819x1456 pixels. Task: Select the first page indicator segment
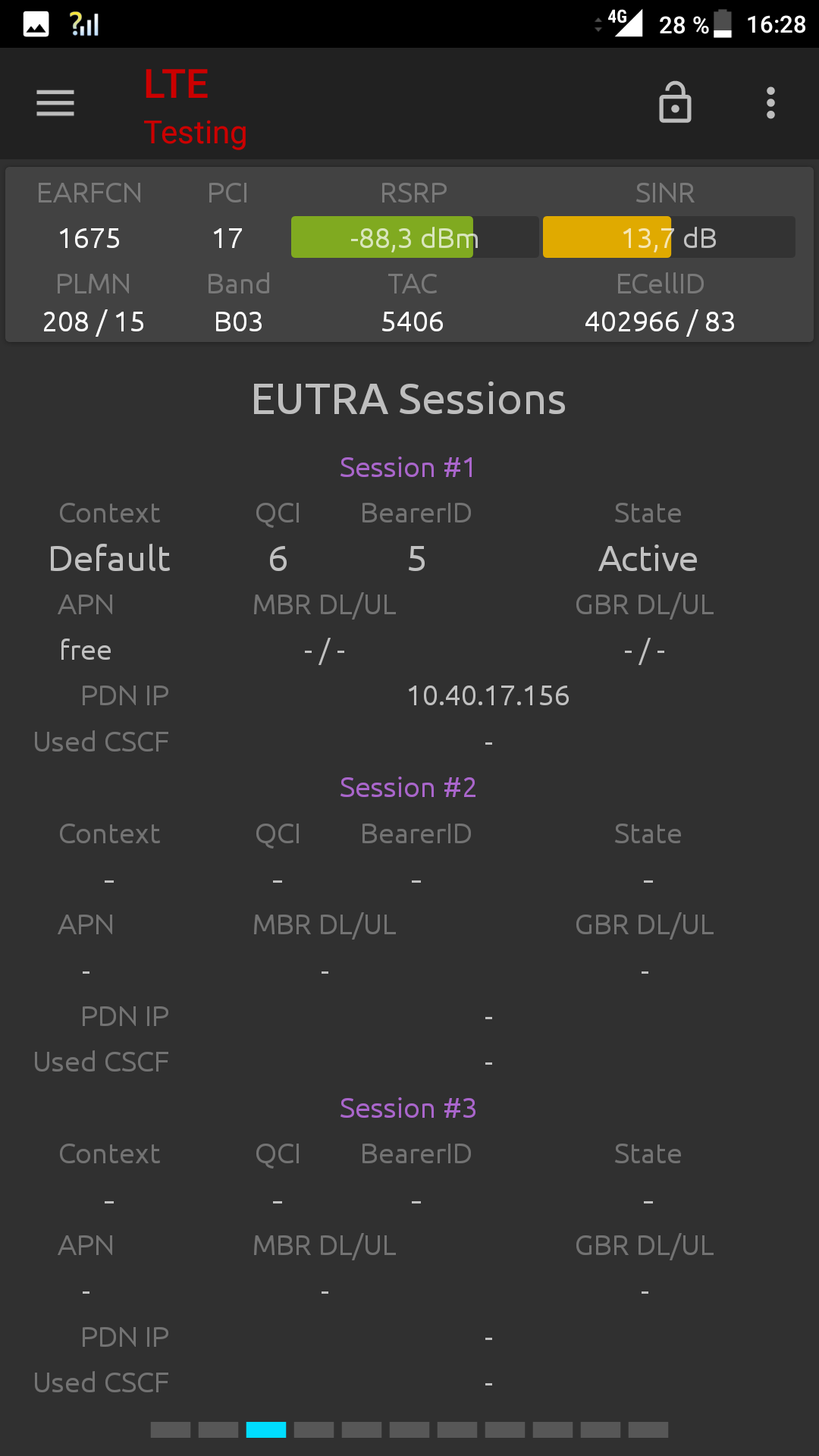tap(171, 1430)
